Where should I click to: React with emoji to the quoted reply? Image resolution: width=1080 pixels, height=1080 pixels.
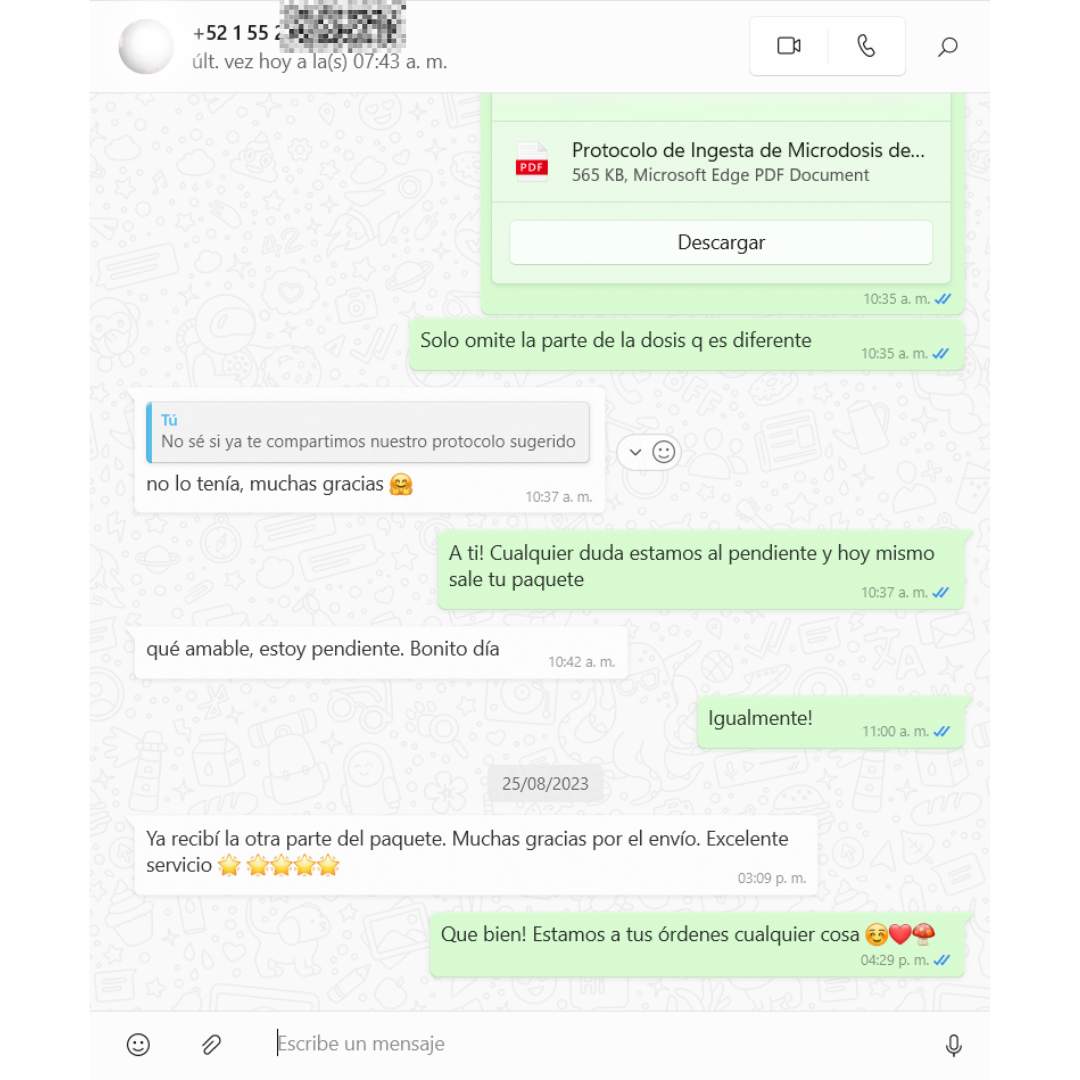point(664,452)
